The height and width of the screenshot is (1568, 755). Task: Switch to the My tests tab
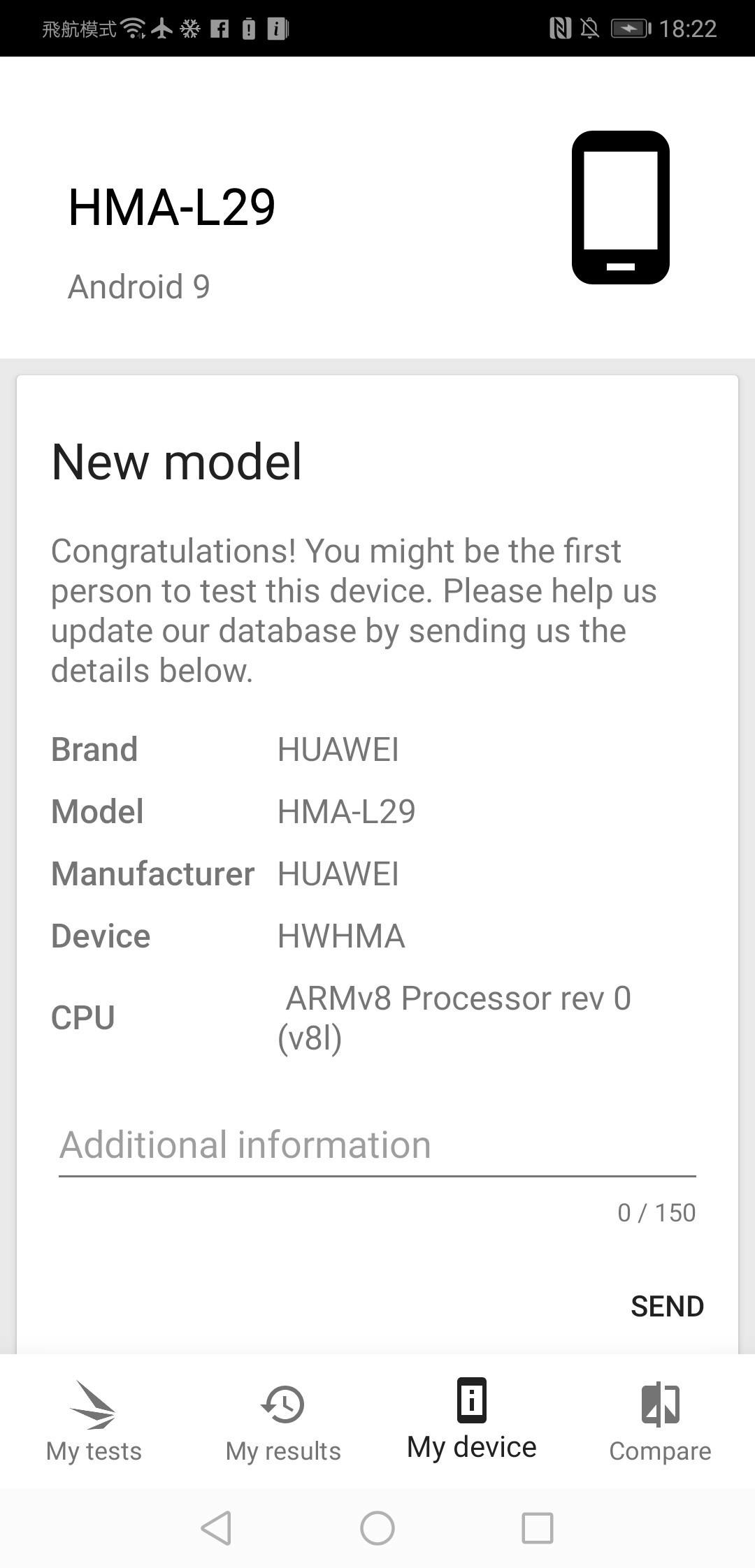tap(94, 1422)
